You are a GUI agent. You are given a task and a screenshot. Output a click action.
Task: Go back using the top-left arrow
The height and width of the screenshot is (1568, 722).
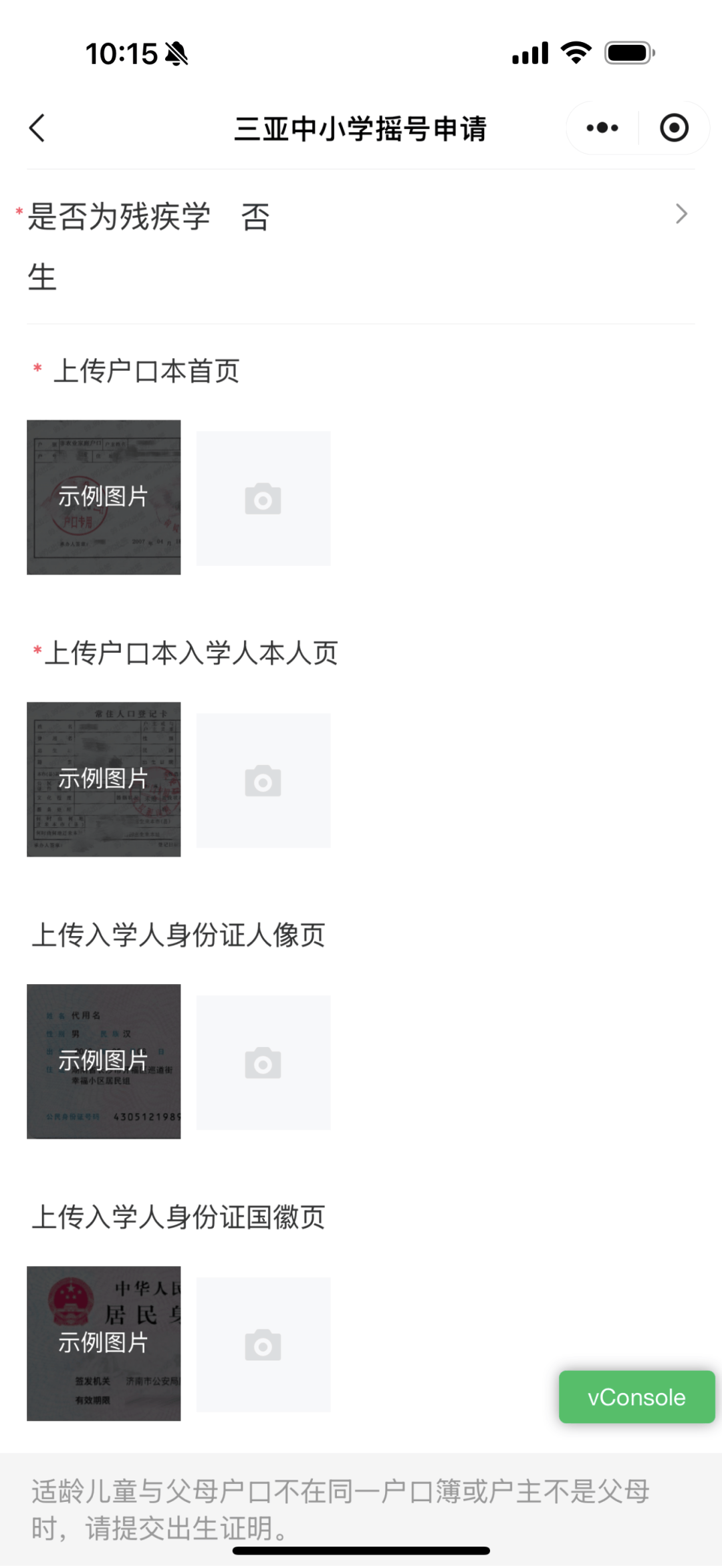coord(37,128)
